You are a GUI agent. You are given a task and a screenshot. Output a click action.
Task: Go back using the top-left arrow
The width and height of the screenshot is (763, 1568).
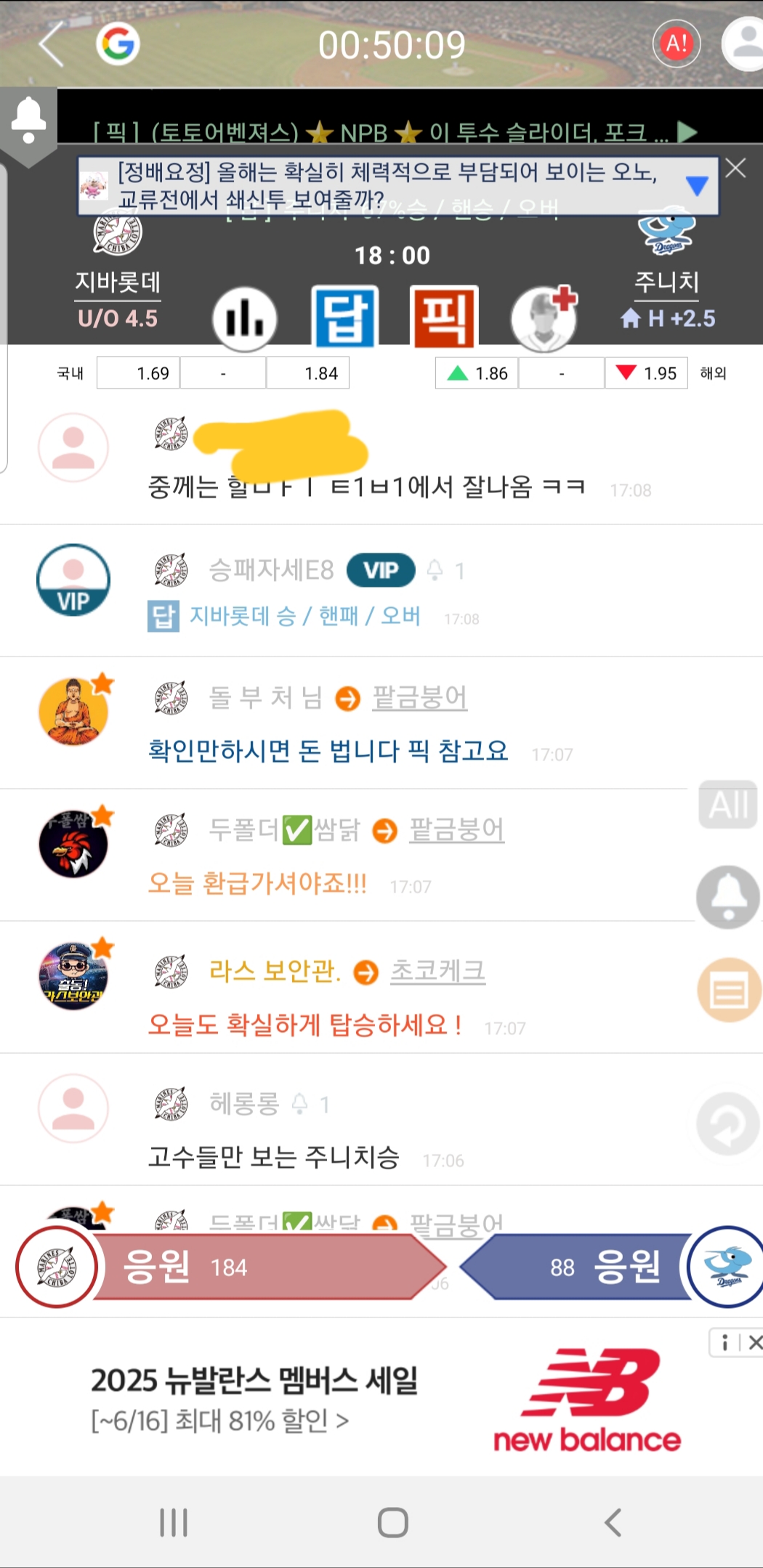pyautogui.click(x=52, y=44)
